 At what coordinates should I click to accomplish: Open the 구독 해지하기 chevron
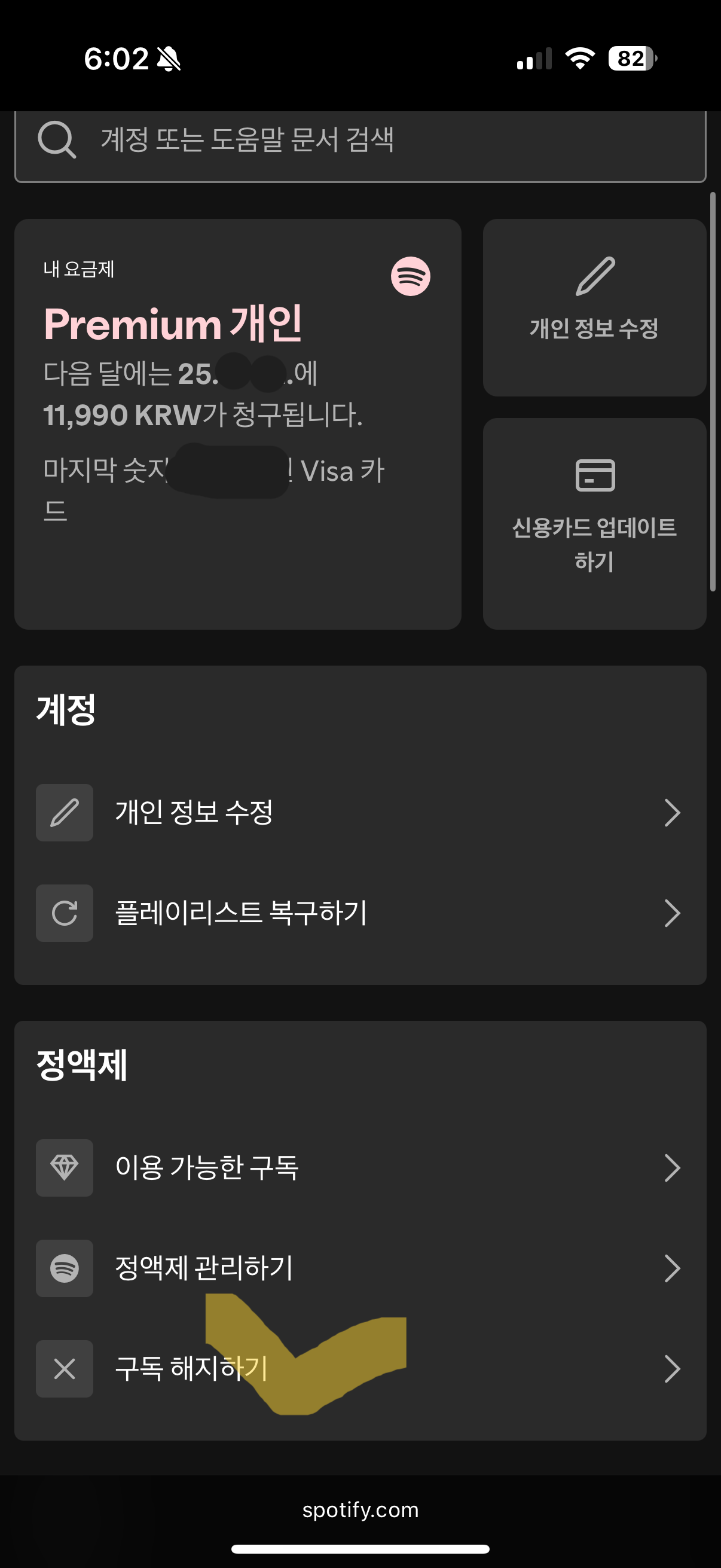(672, 1369)
